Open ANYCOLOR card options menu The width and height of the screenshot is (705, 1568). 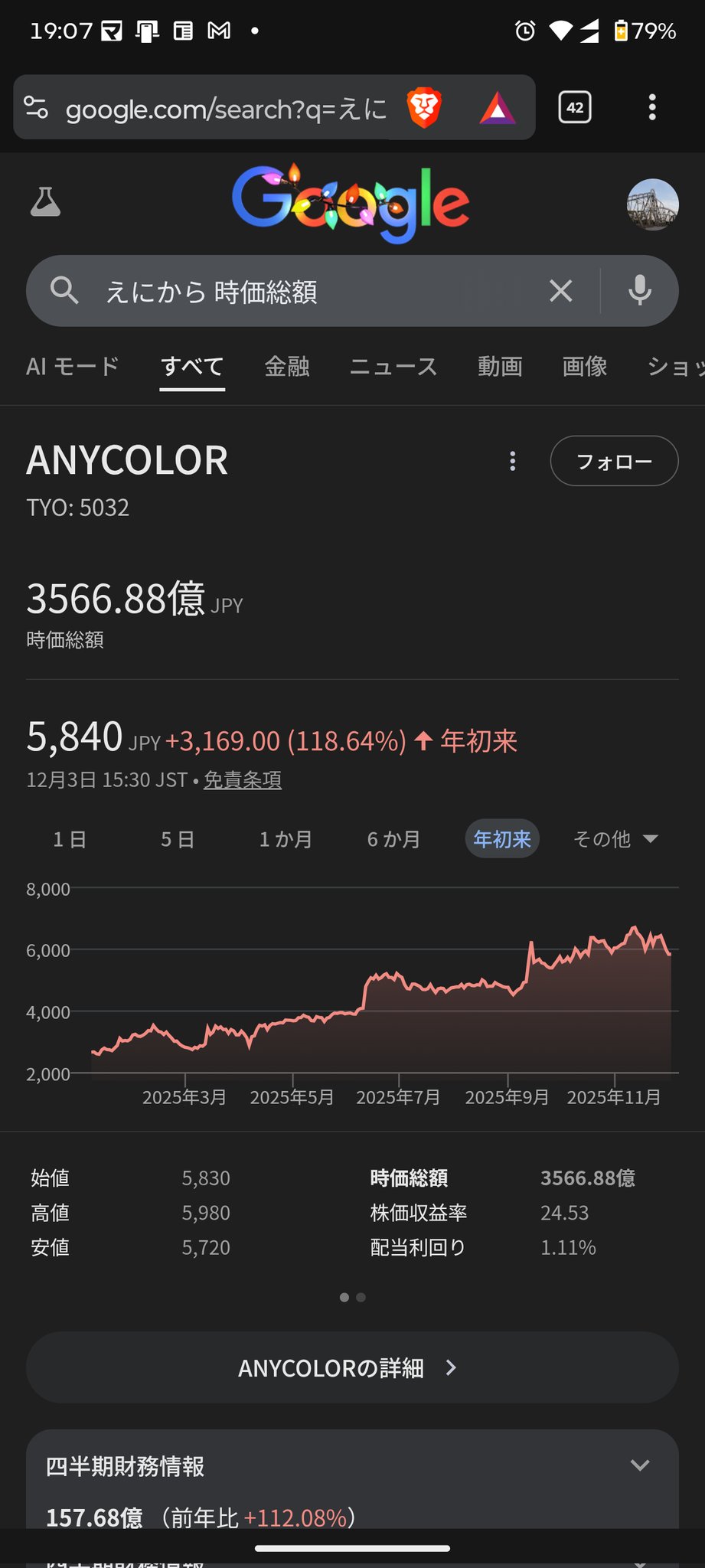[513, 461]
